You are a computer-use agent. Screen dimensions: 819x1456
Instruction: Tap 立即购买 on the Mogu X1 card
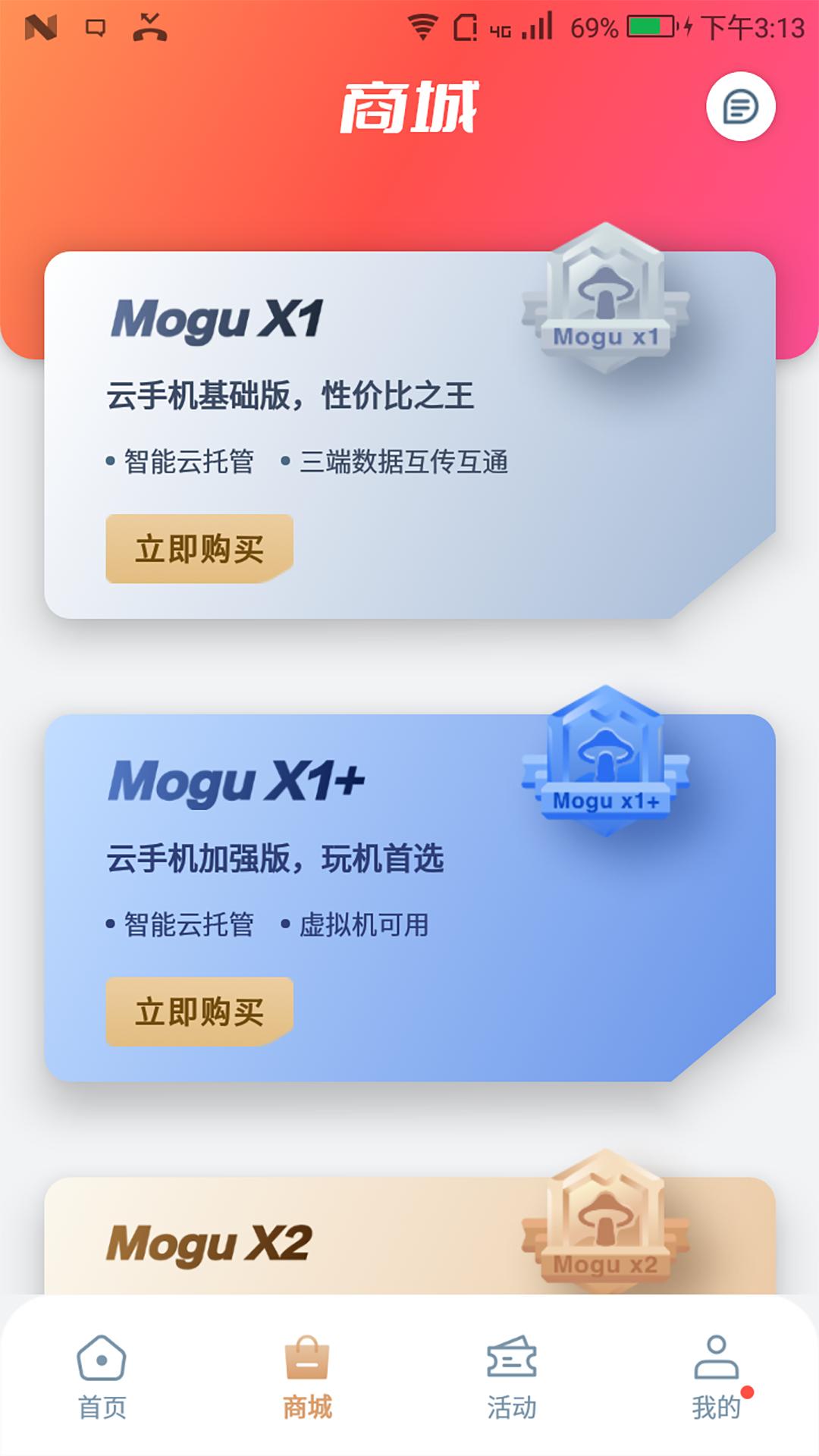coord(199,549)
